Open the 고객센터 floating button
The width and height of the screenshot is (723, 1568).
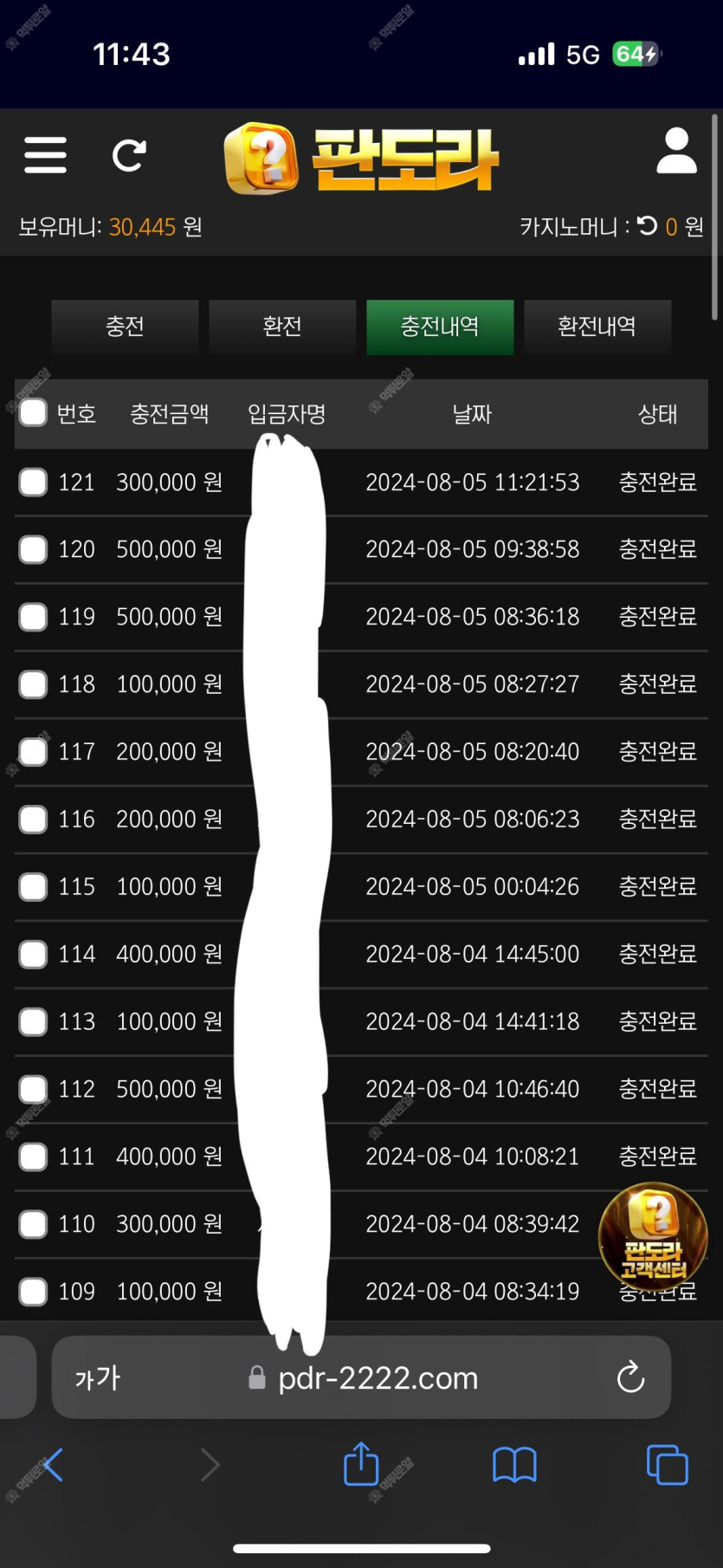pos(654,1236)
